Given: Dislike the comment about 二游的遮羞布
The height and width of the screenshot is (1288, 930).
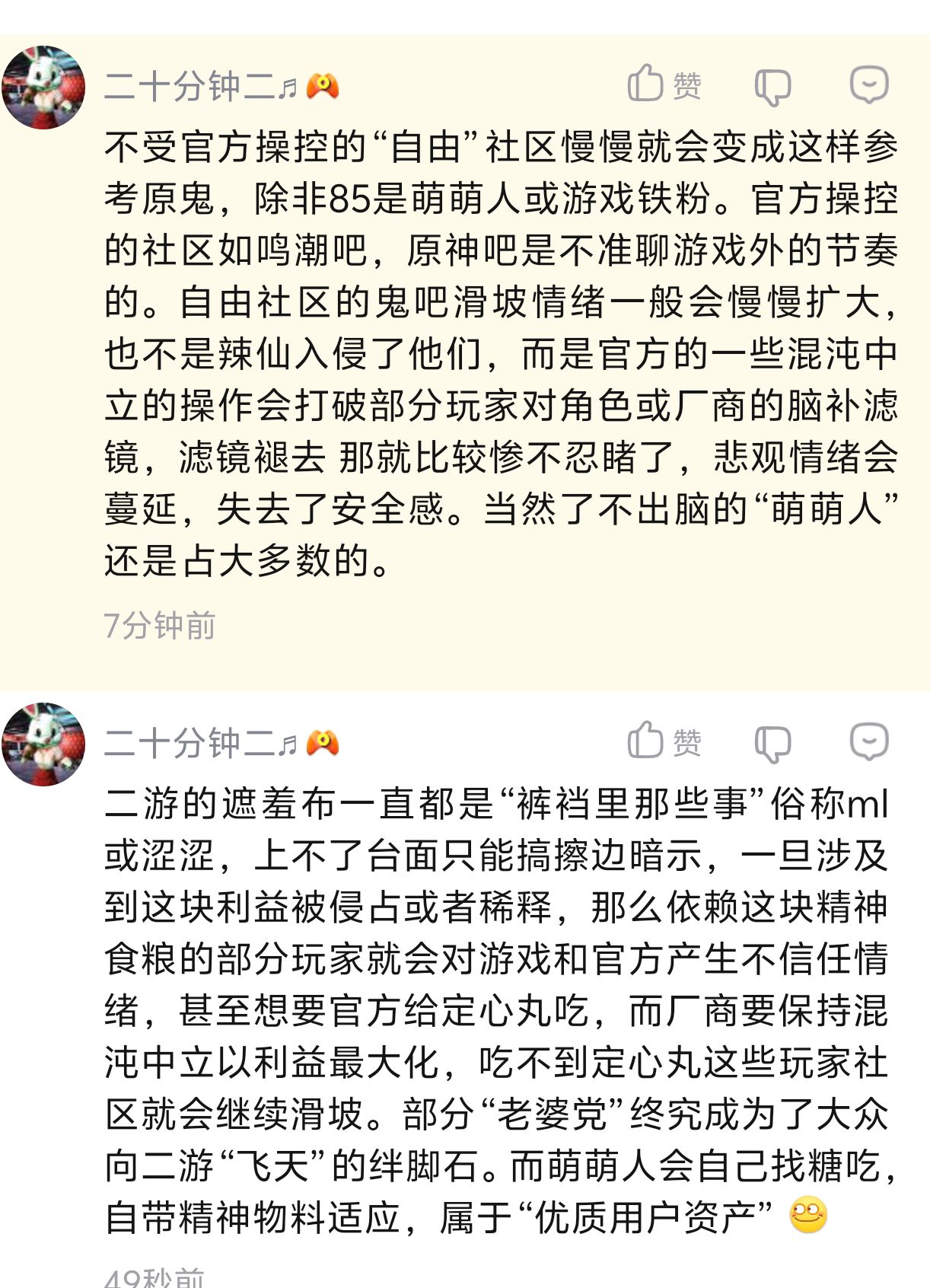Looking at the screenshot, I should point(772,743).
